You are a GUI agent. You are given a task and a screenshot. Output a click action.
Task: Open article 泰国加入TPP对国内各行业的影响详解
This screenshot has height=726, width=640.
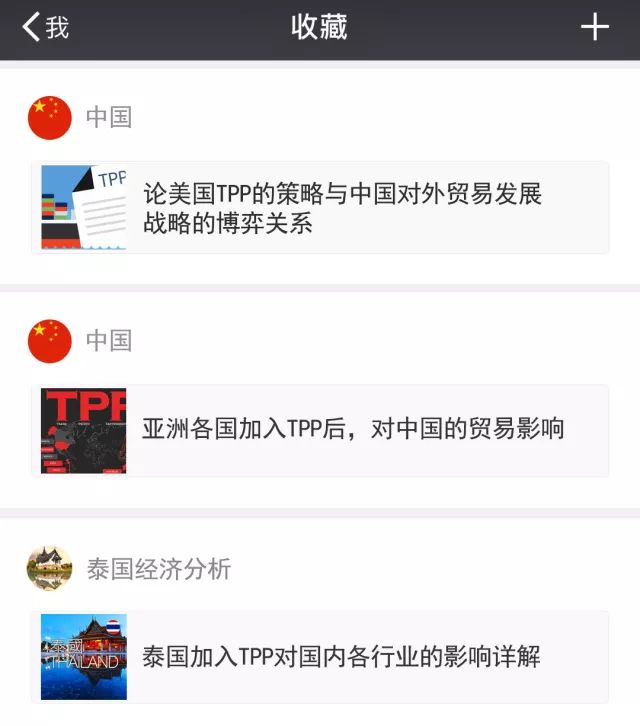[x=341, y=657]
